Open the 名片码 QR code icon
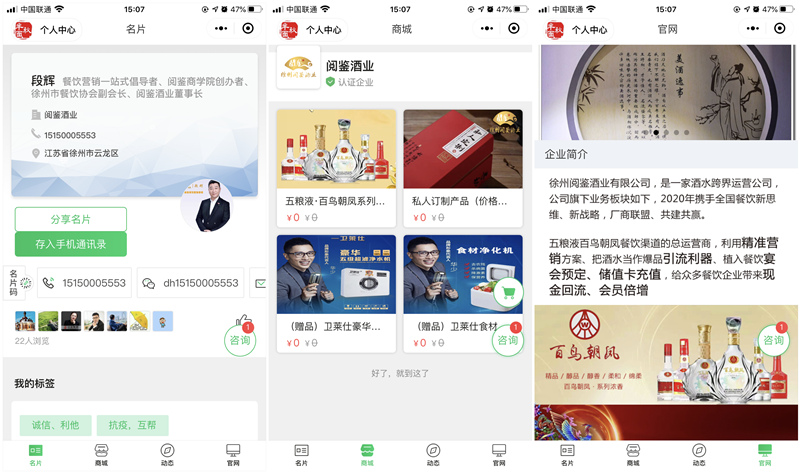This screenshot has width=800, height=473. tap(19, 283)
